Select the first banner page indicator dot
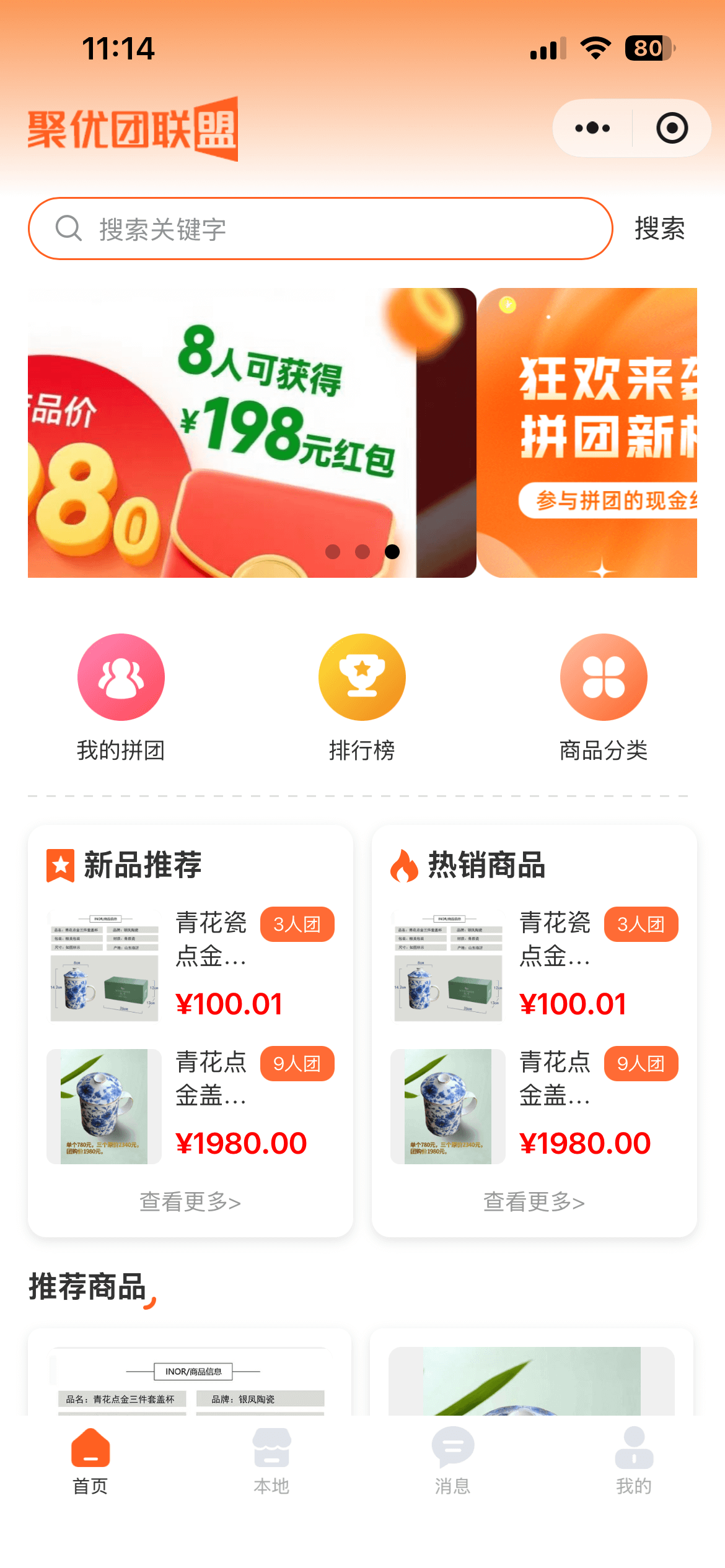725x1568 pixels. 333,552
